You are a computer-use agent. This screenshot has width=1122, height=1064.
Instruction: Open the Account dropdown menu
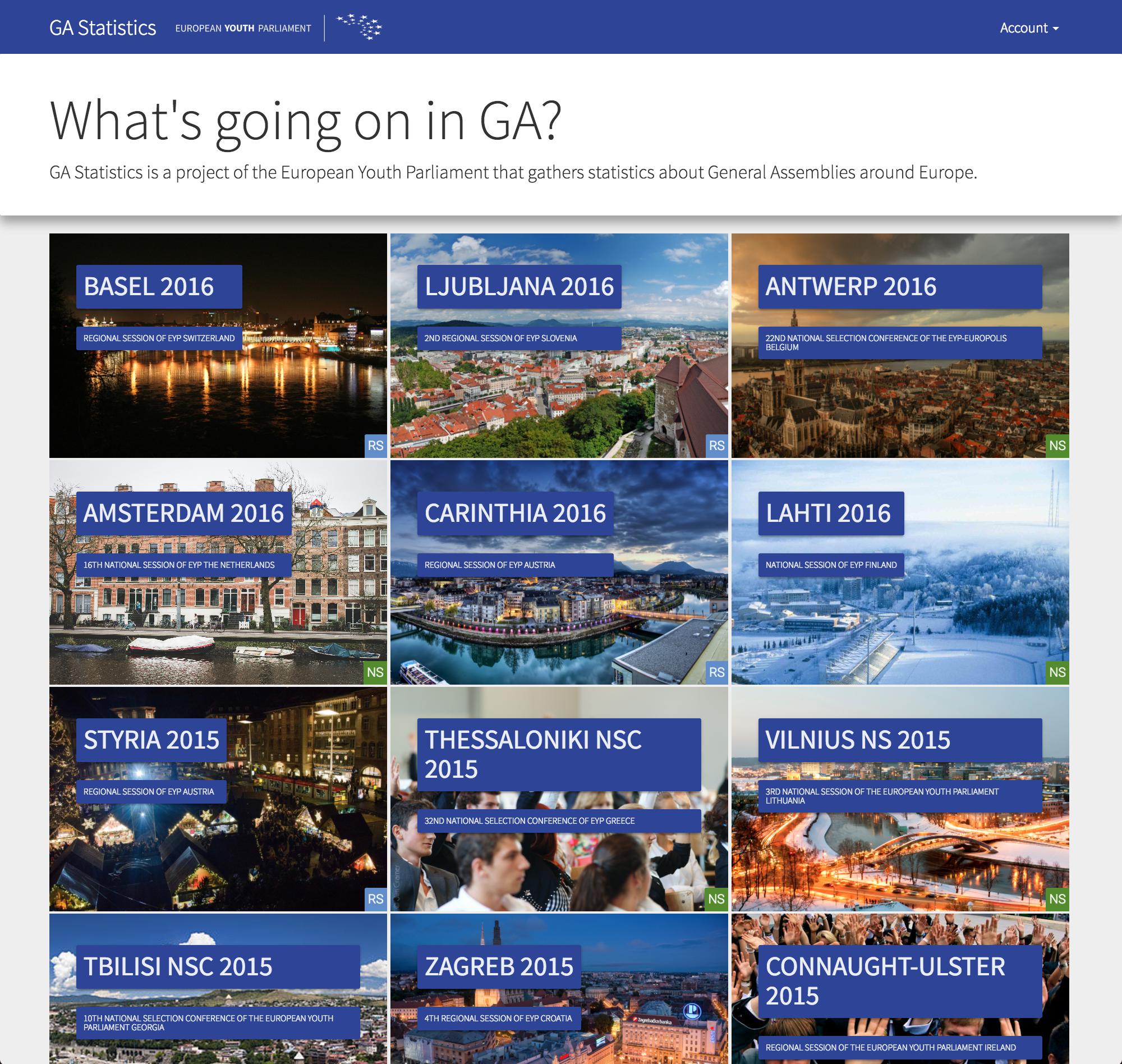pyautogui.click(x=1028, y=28)
